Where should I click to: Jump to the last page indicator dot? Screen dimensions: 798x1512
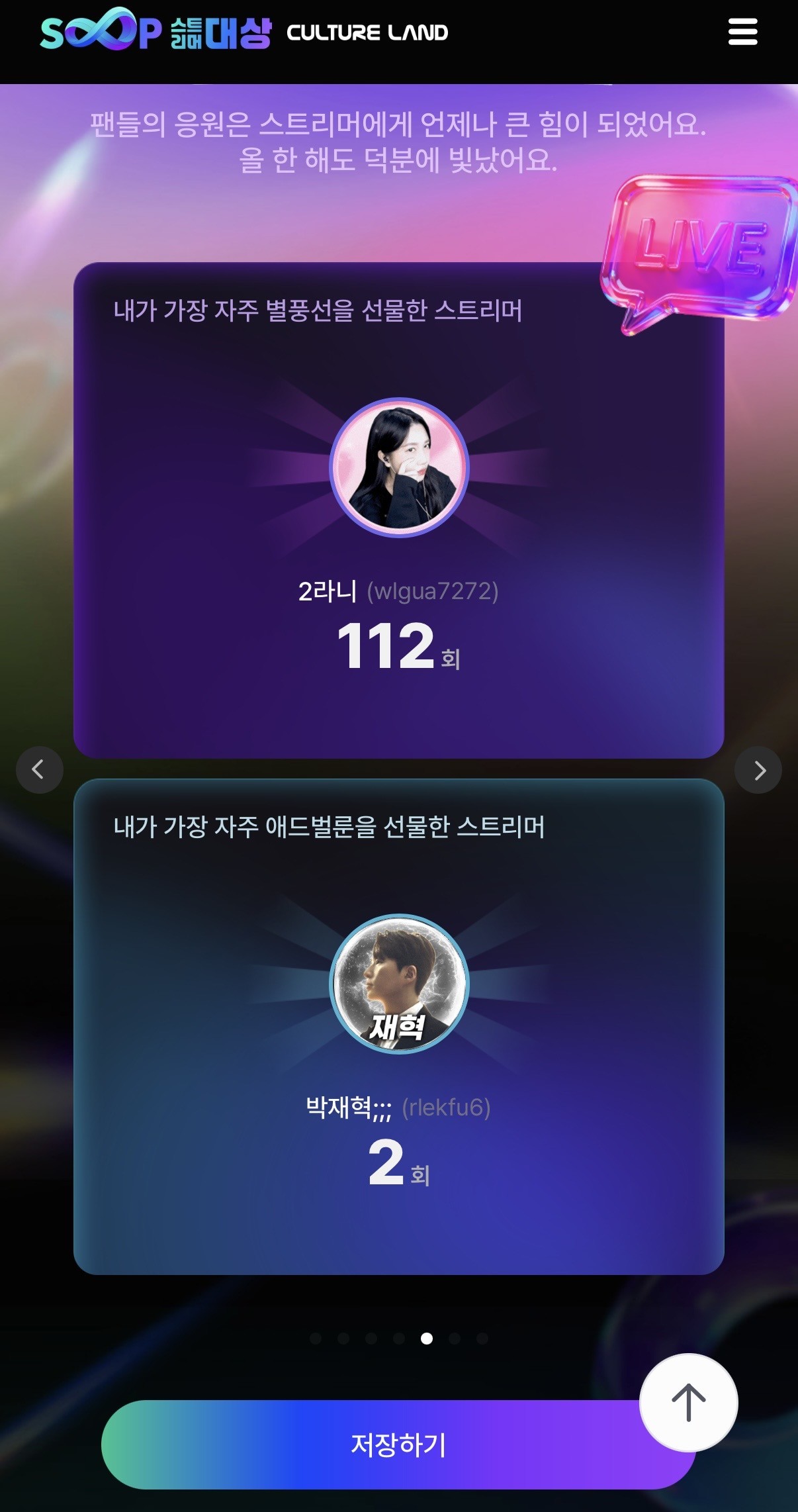point(482,1339)
